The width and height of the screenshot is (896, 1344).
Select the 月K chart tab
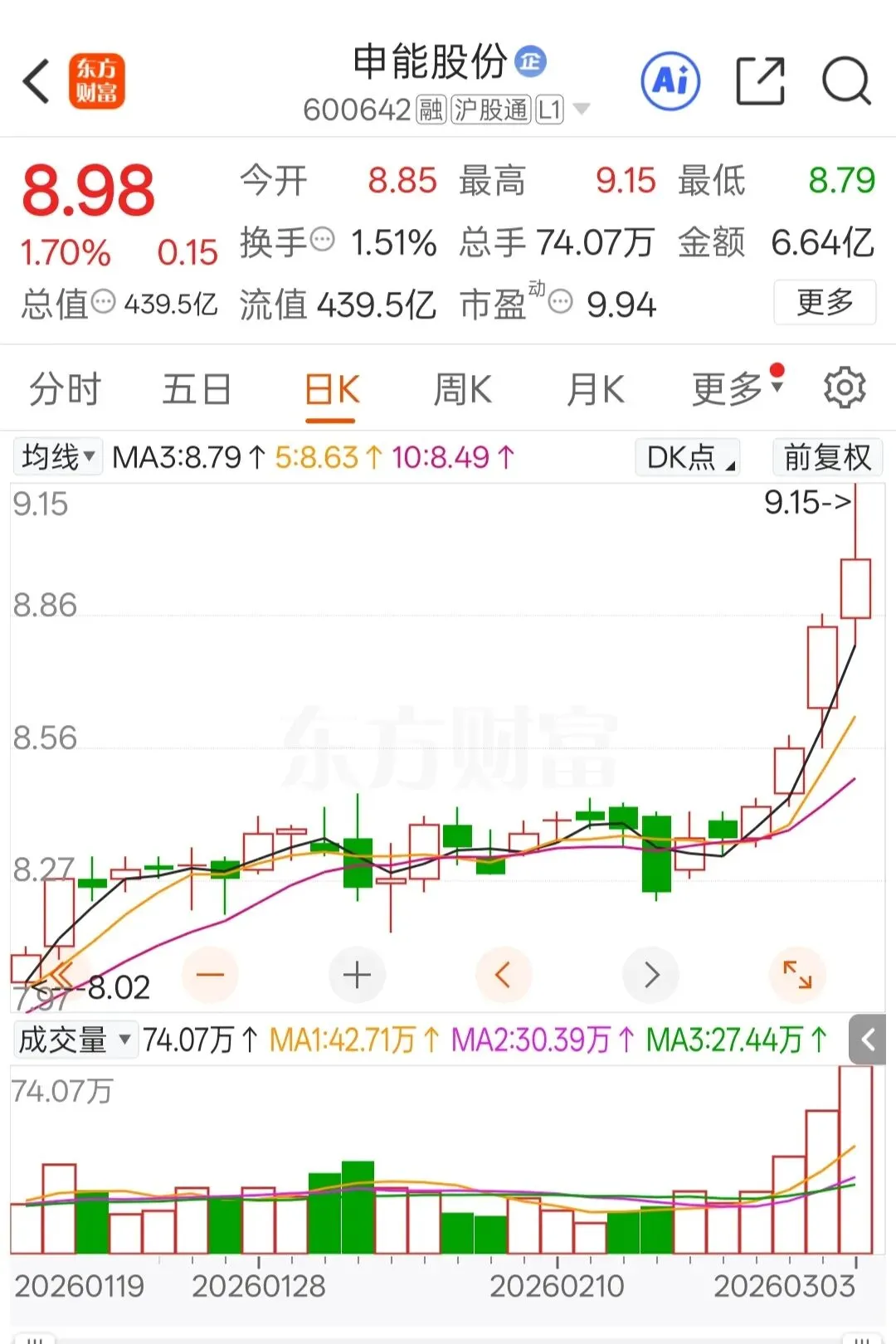pos(595,389)
